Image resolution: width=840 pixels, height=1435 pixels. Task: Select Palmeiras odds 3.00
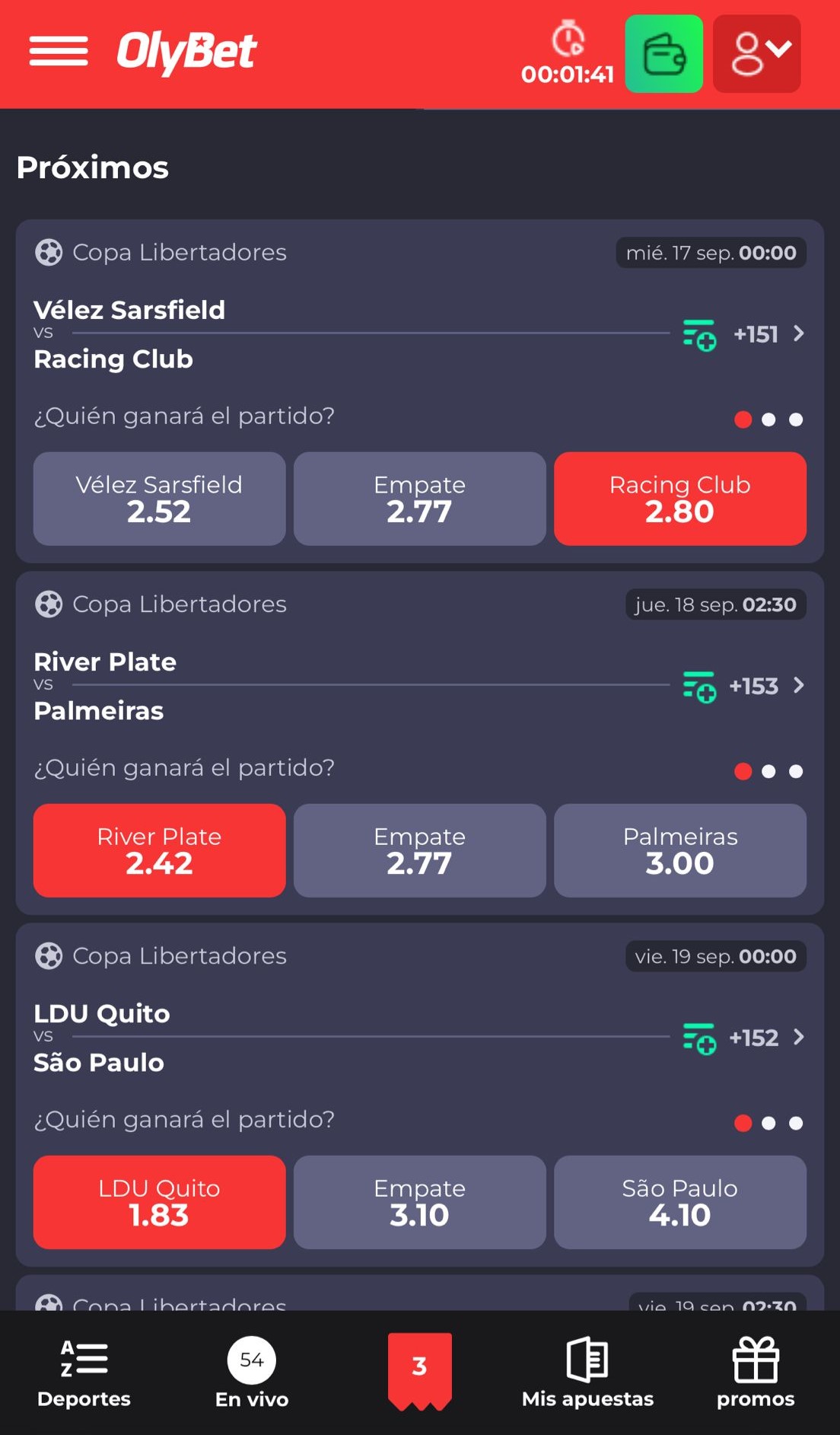pos(680,850)
